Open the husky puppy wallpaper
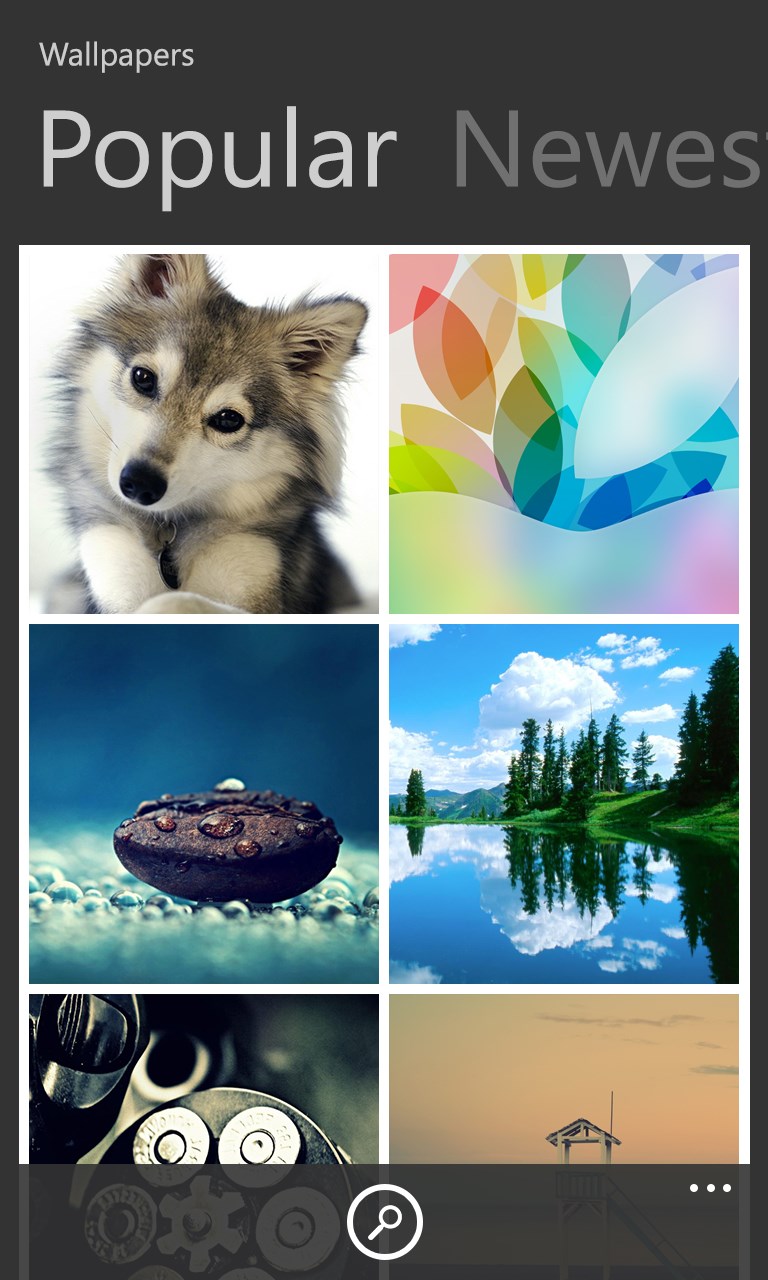The height and width of the screenshot is (1280, 768). click(x=204, y=434)
